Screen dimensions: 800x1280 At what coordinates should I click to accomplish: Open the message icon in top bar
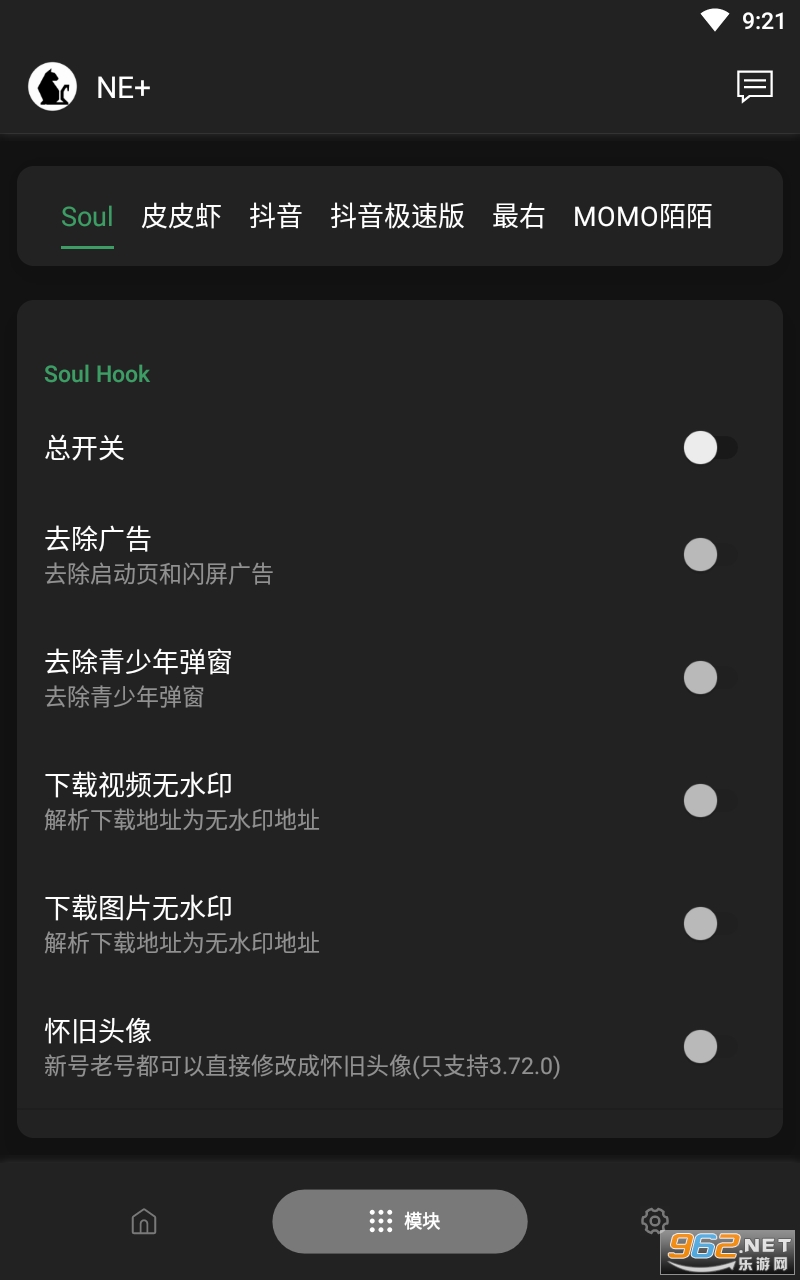(755, 87)
